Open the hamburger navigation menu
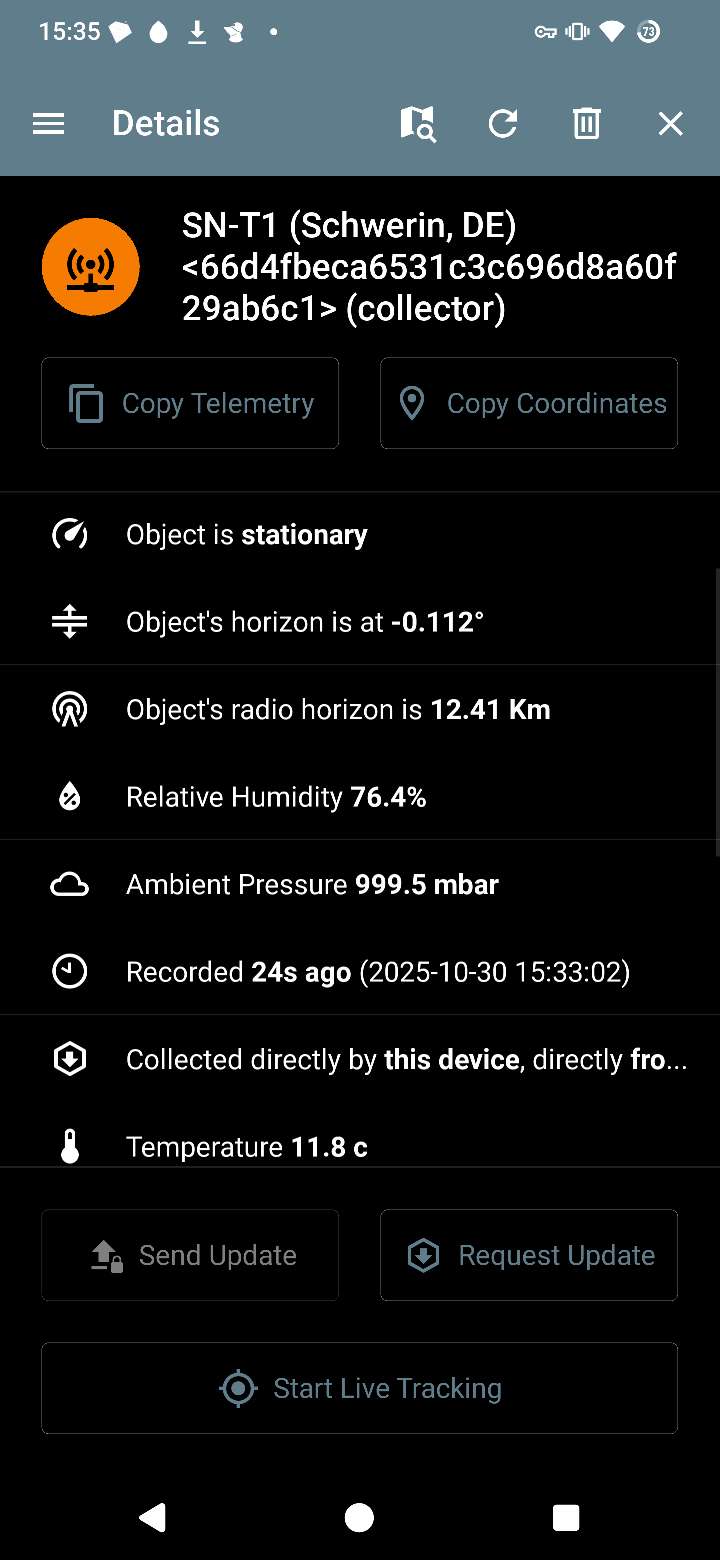Viewport: 720px width, 1560px height. tap(48, 124)
